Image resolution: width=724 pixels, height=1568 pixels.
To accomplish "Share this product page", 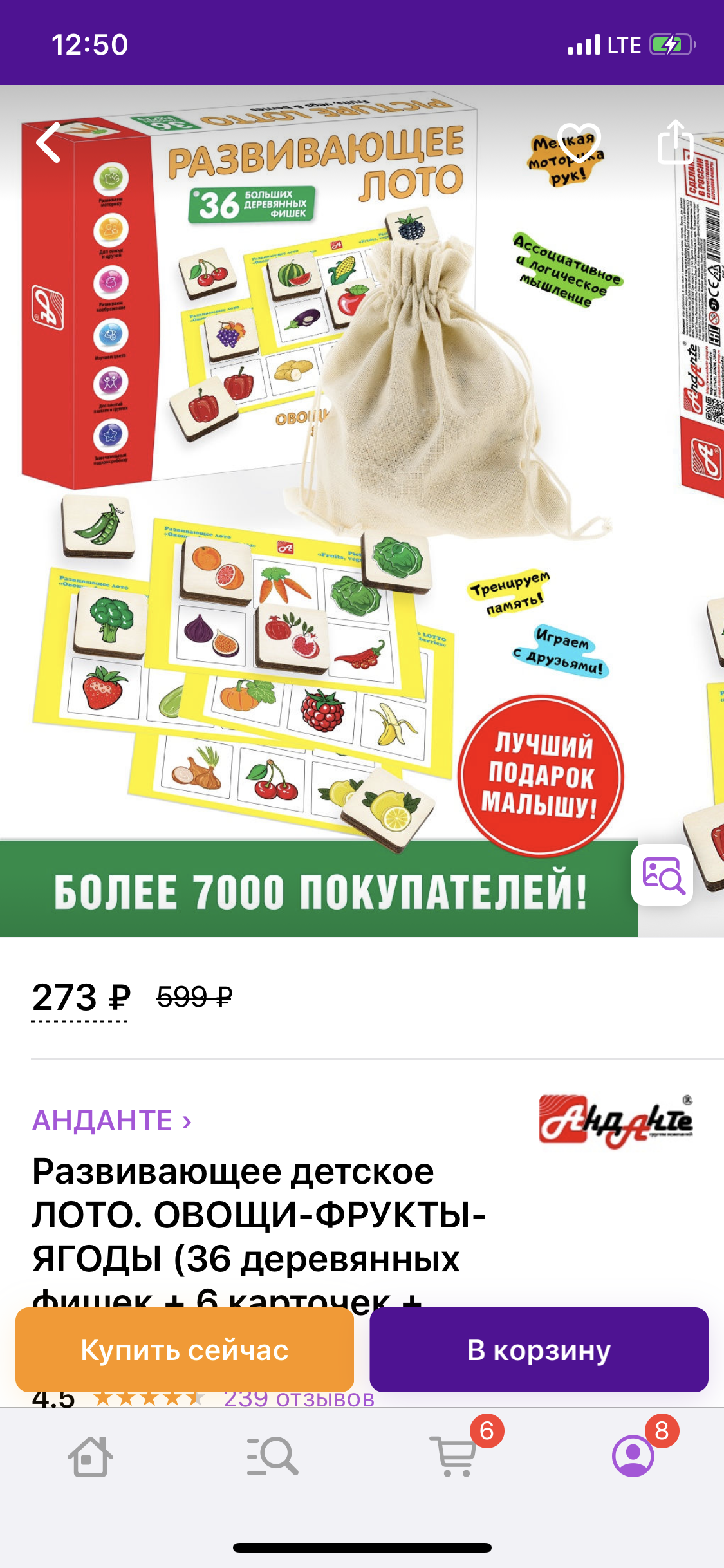I will [x=675, y=142].
